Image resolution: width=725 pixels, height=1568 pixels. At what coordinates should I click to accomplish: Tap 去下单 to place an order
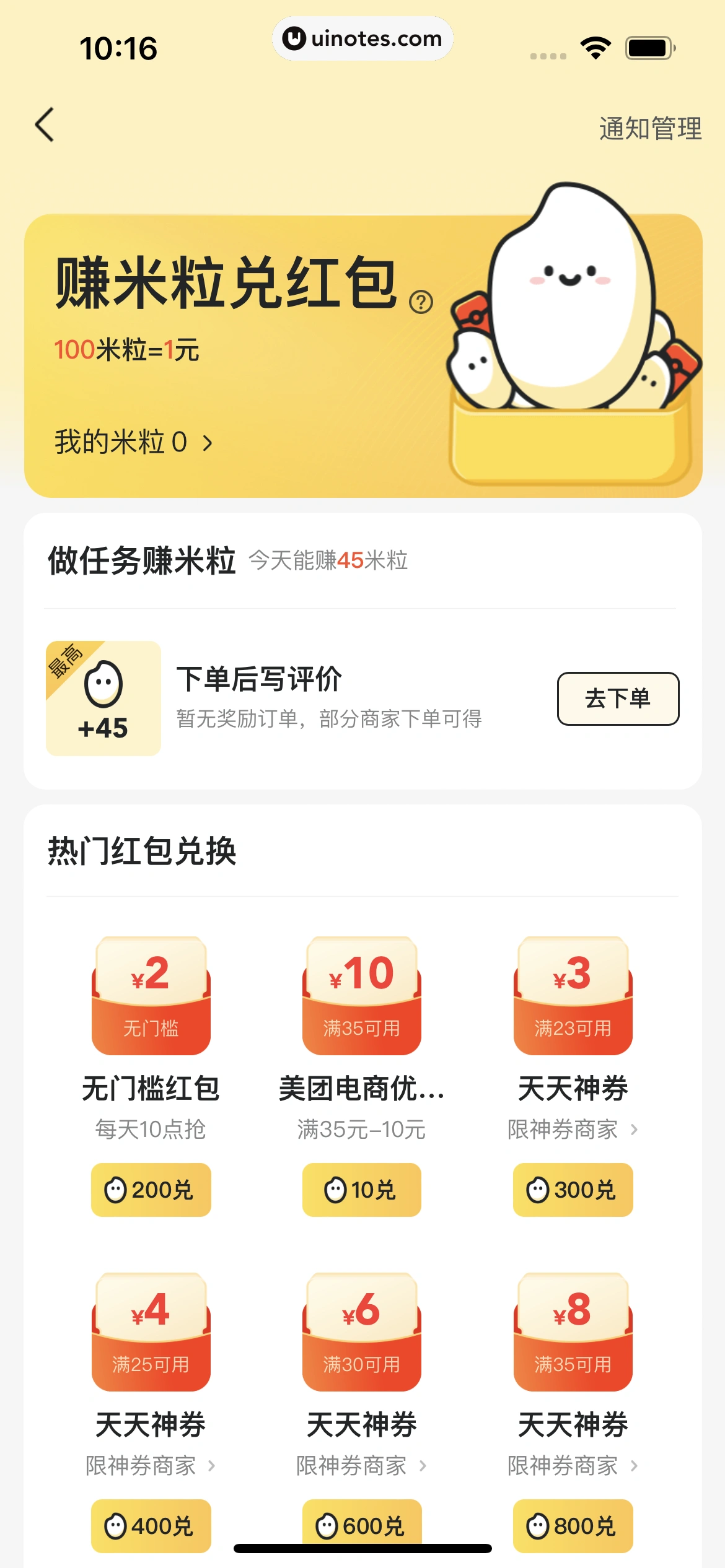pos(618,698)
